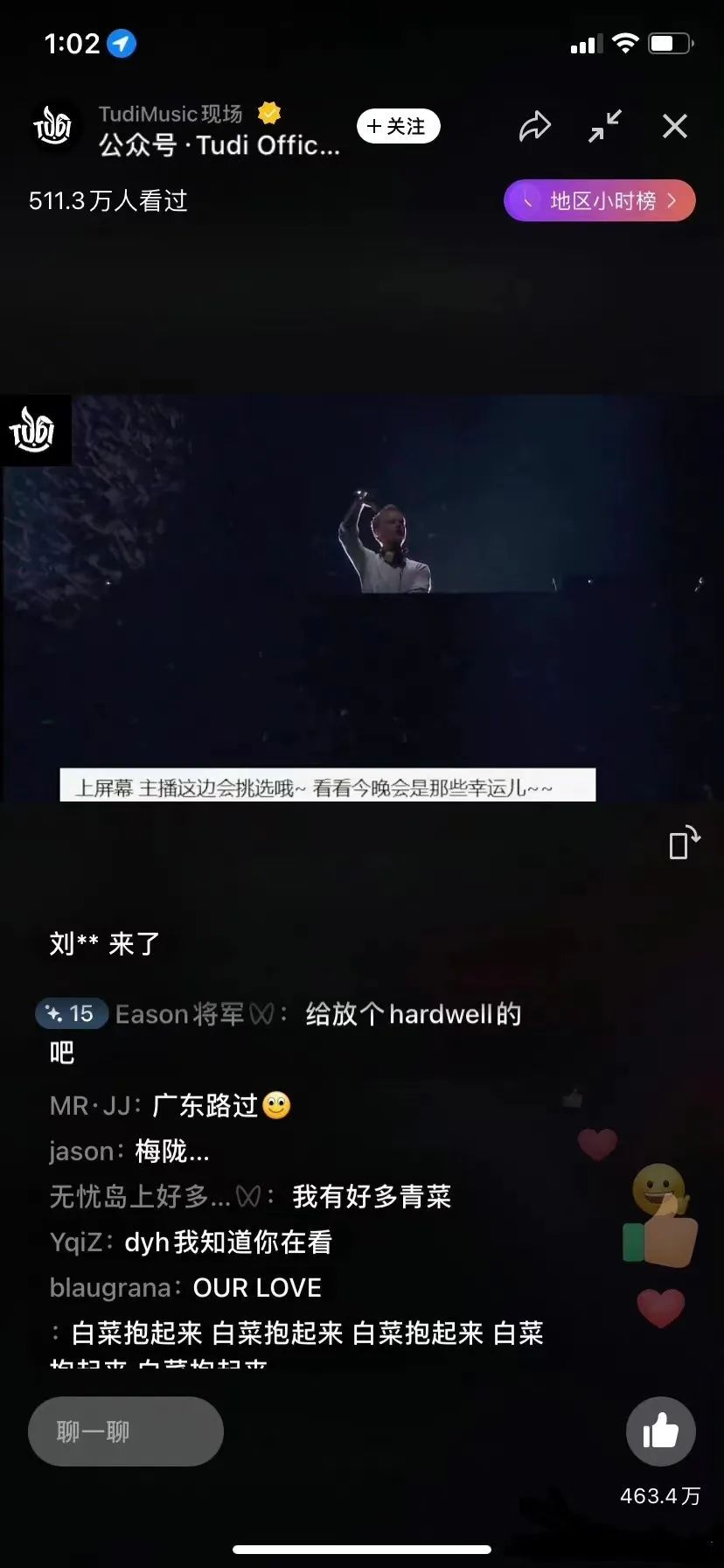Tap Eason将军's hardwell request comment

[350, 1013]
